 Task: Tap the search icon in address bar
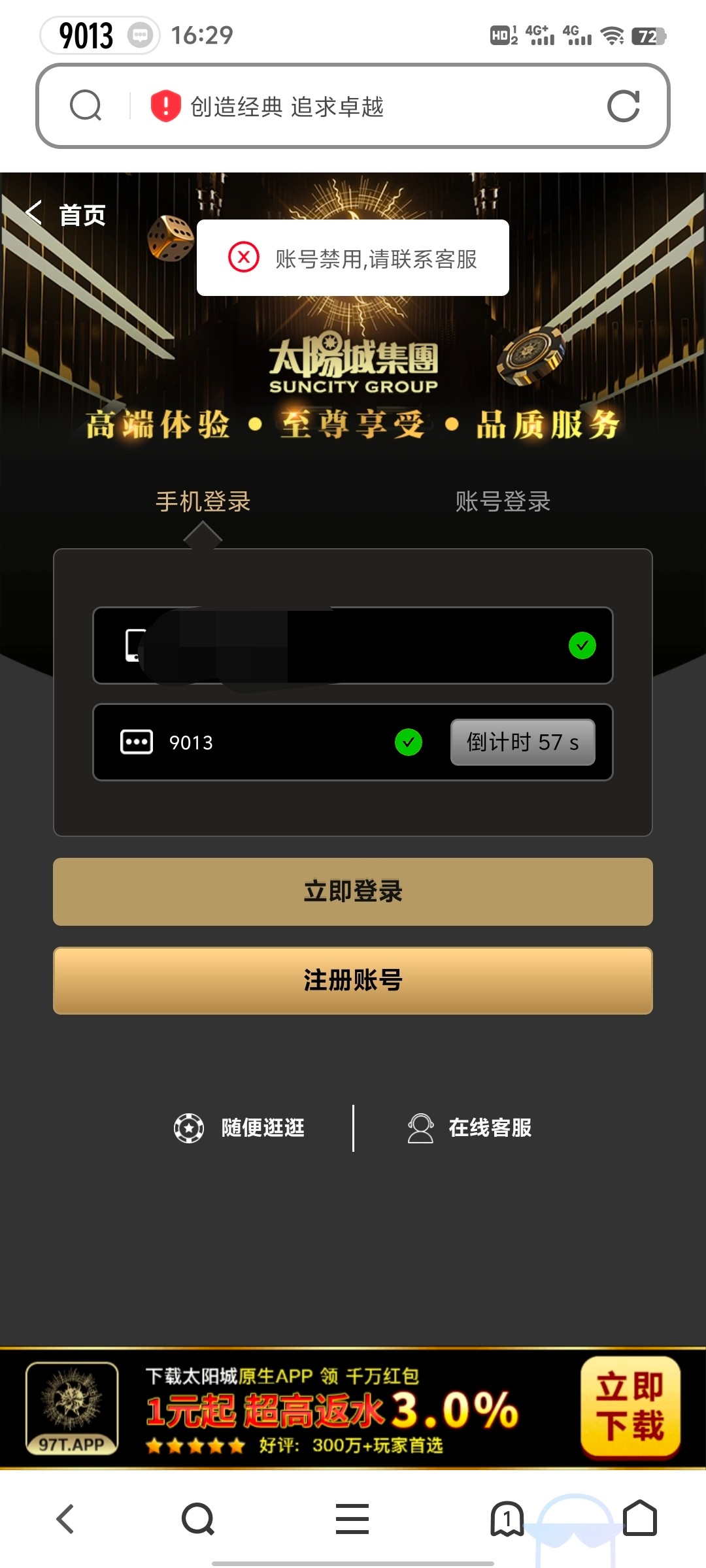pos(86,106)
